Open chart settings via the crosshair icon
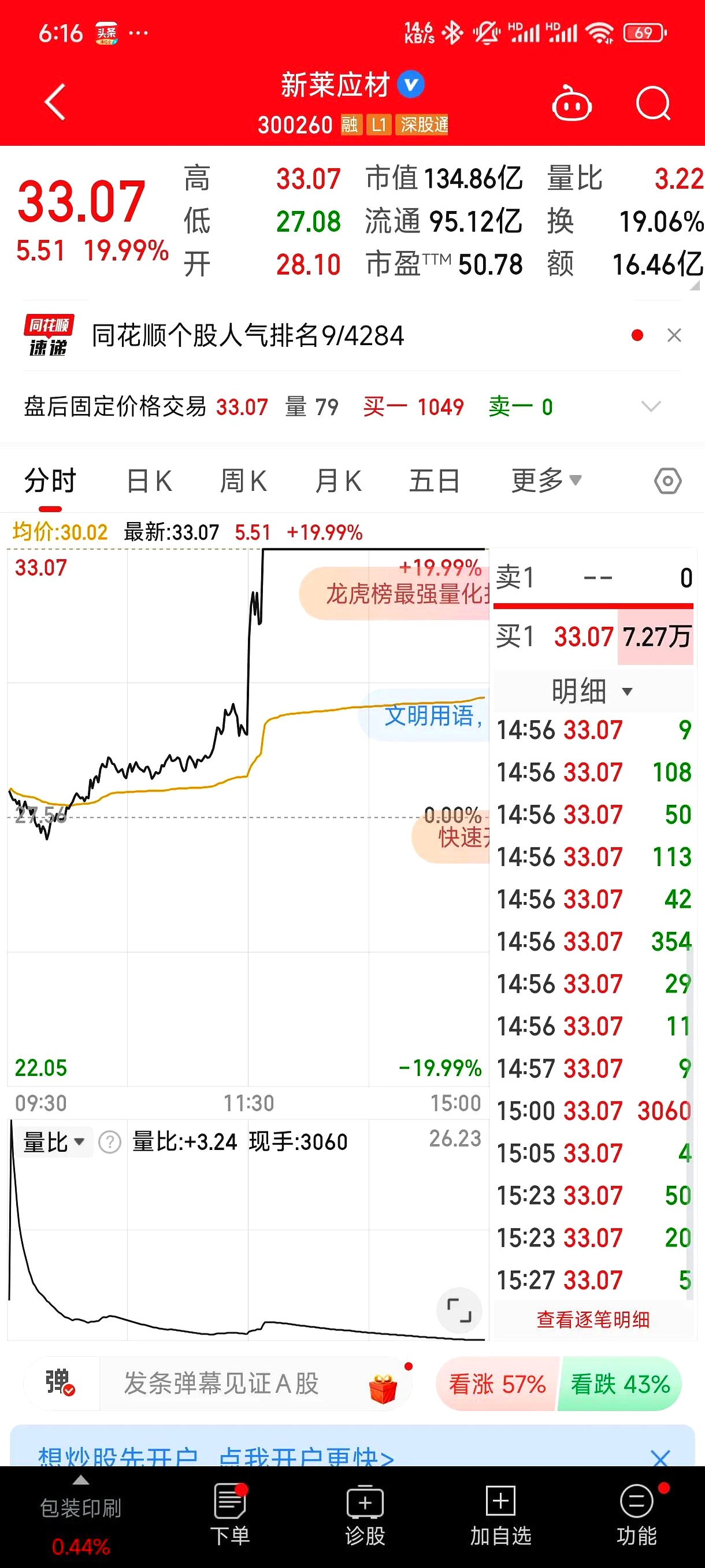This screenshot has height=1568, width=705. click(667, 480)
